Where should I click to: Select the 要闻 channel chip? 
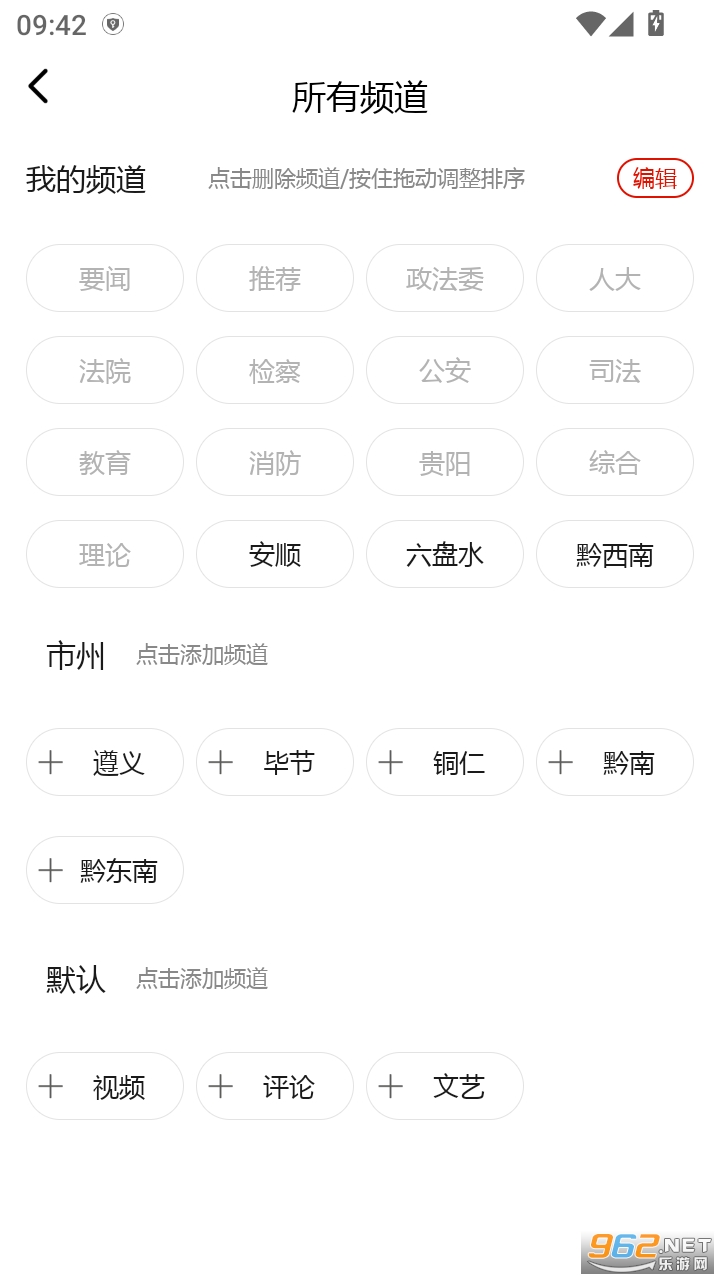(104, 278)
